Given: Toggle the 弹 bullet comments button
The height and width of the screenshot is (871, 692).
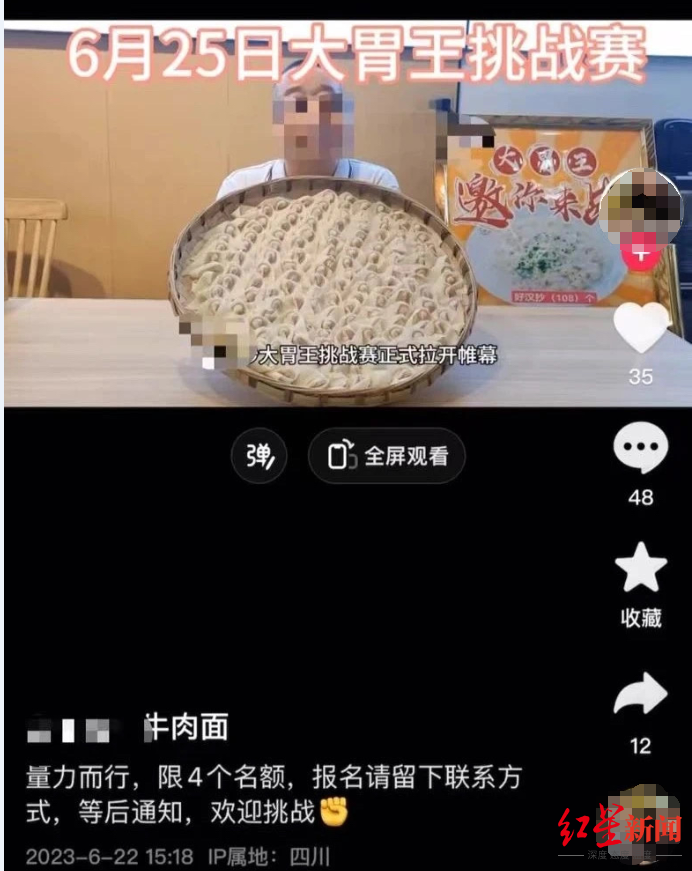Looking at the screenshot, I should 259,457.
